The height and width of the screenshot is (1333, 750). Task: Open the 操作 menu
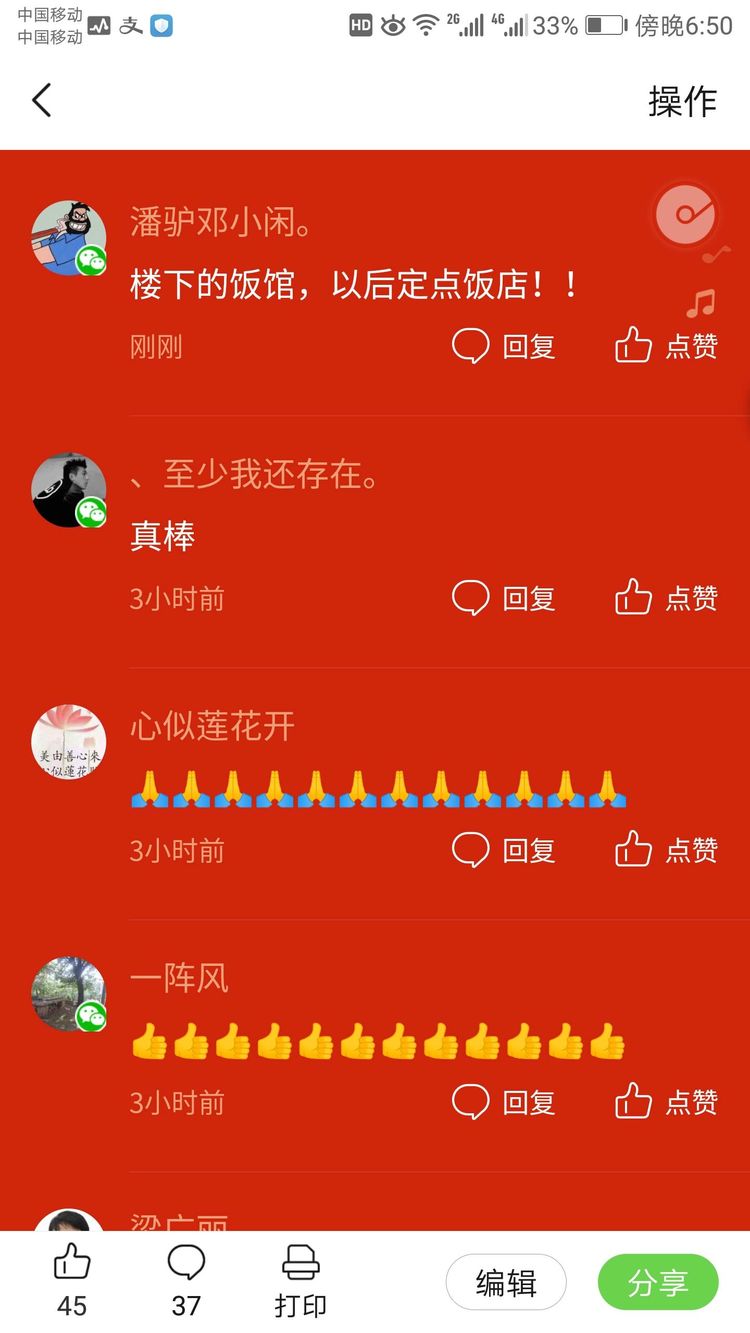[x=682, y=101]
